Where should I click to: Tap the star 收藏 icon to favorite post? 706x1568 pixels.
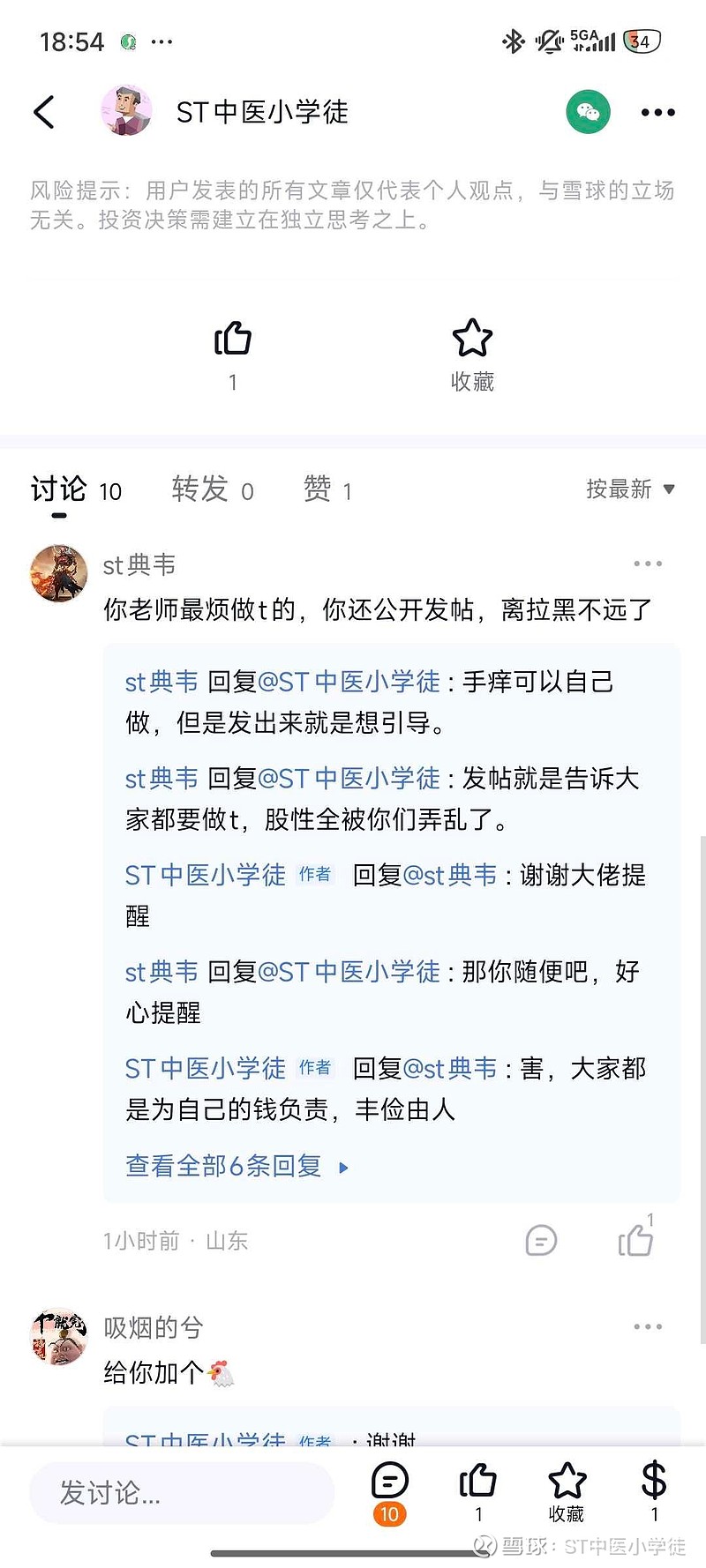pyautogui.click(x=472, y=339)
